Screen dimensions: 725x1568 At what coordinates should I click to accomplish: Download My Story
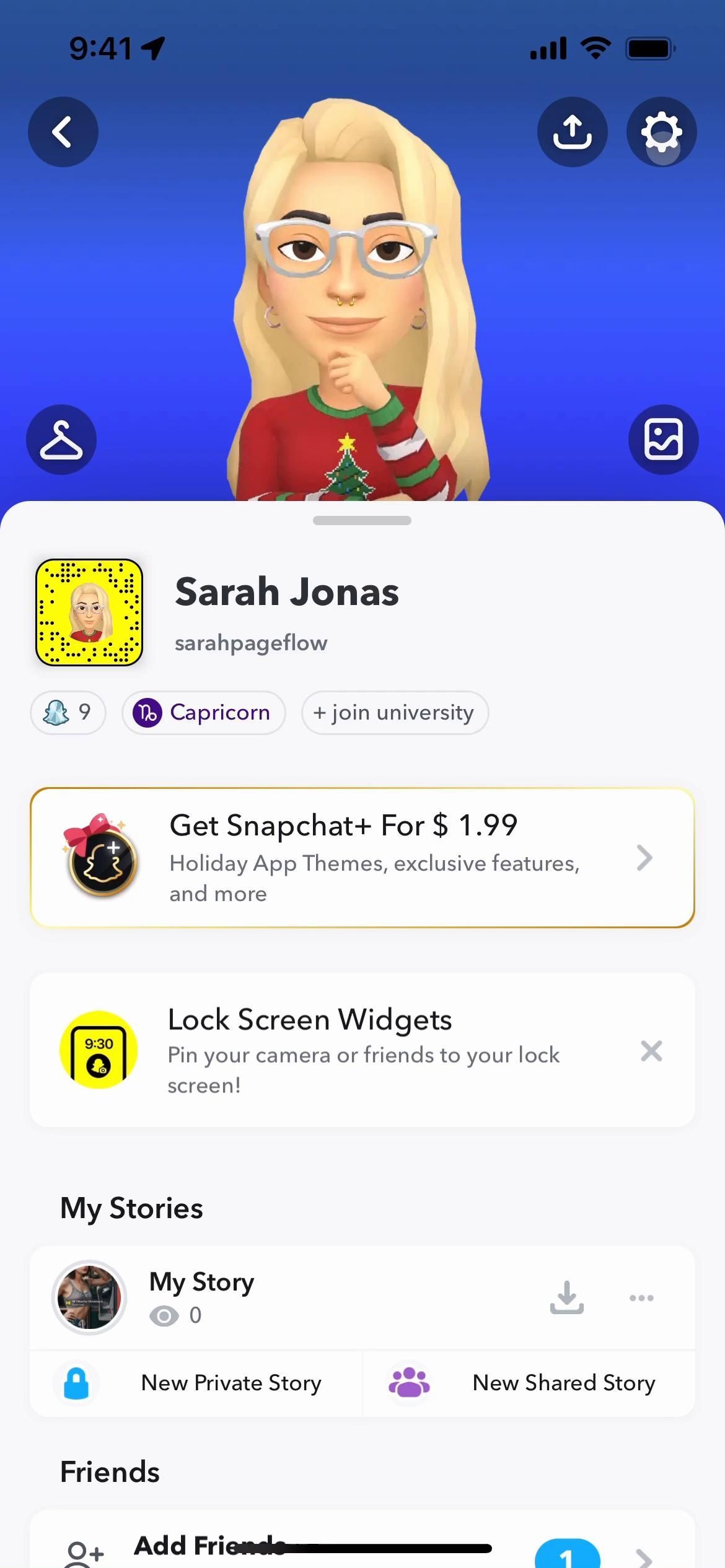click(566, 1297)
